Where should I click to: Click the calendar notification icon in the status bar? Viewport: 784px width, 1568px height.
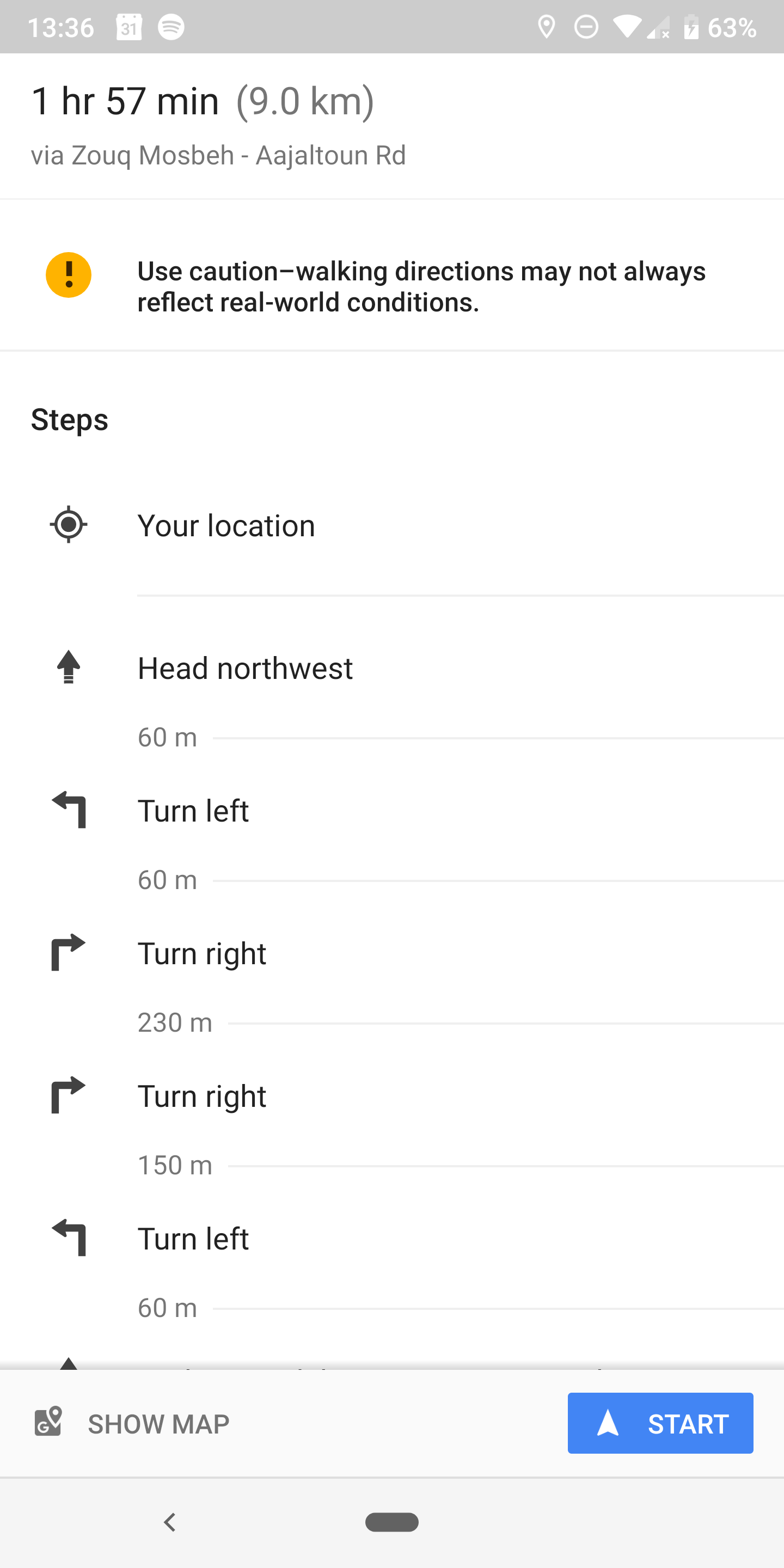click(130, 26)
